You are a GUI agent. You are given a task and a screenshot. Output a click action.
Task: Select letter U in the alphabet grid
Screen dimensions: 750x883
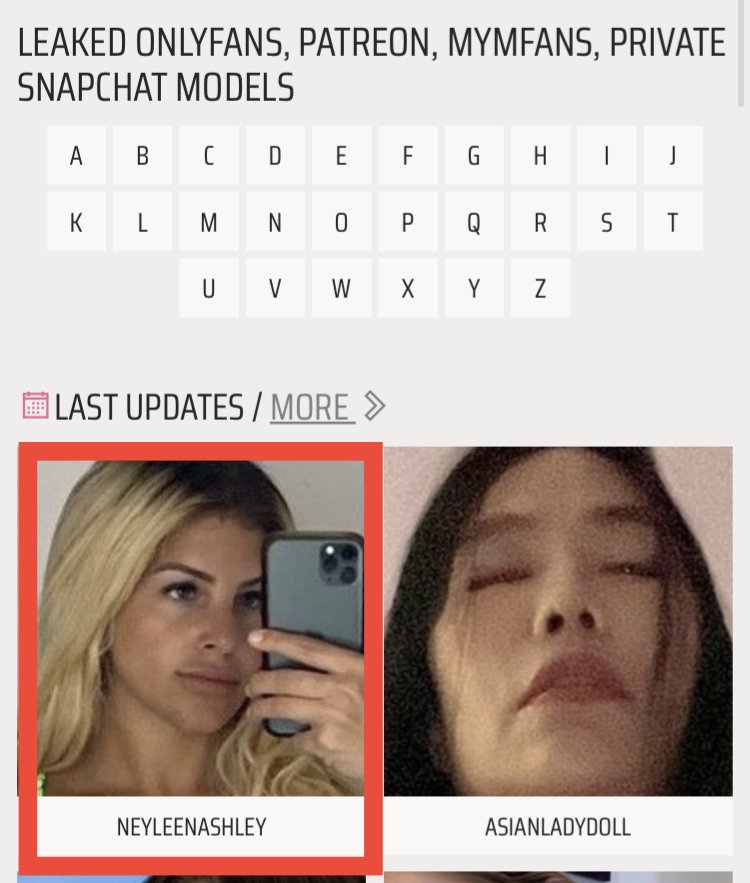pyautogui.click(x=209, y=288)
